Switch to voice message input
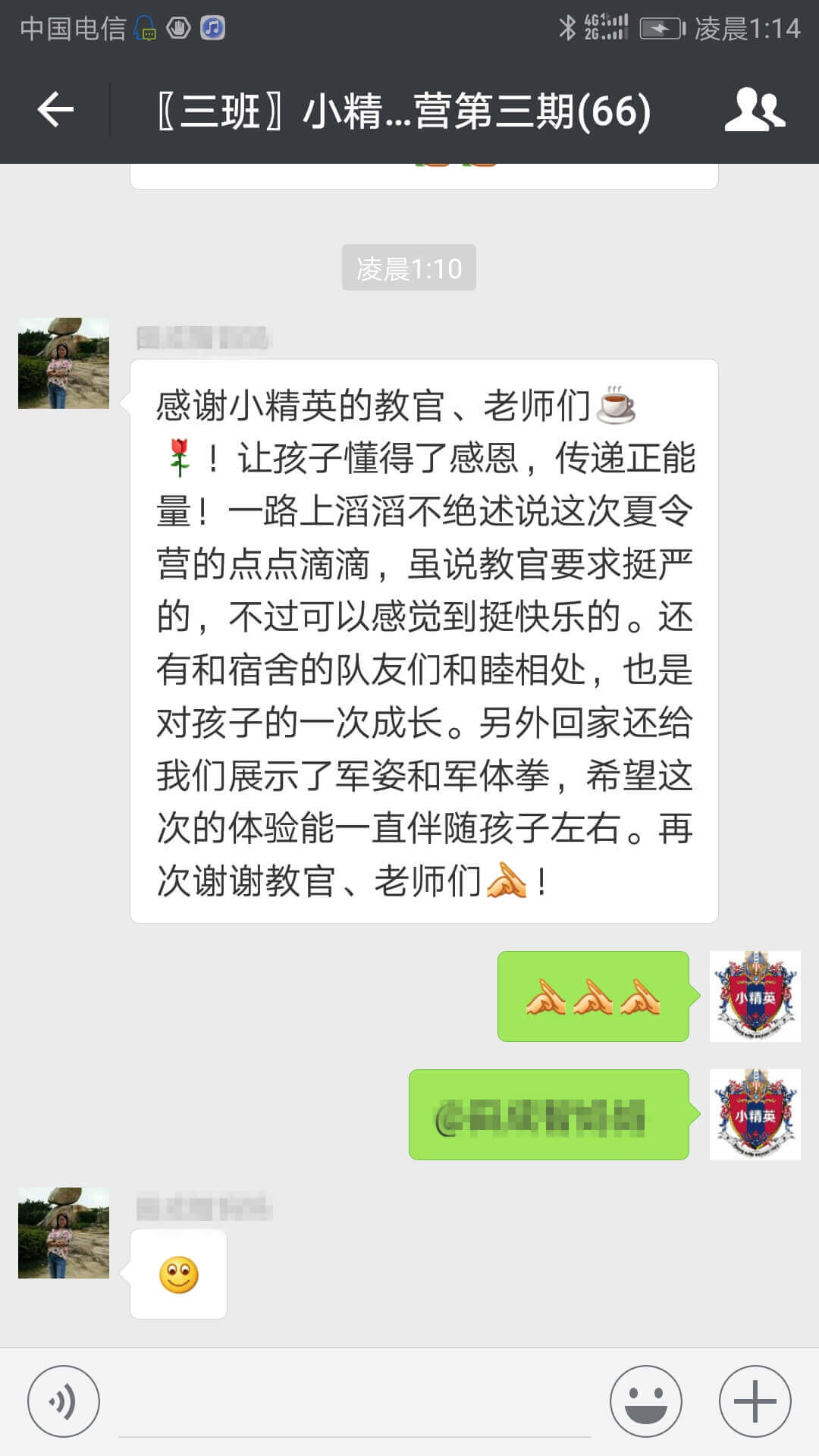This screenshot has width=819, height=1456. point(64,1401)
